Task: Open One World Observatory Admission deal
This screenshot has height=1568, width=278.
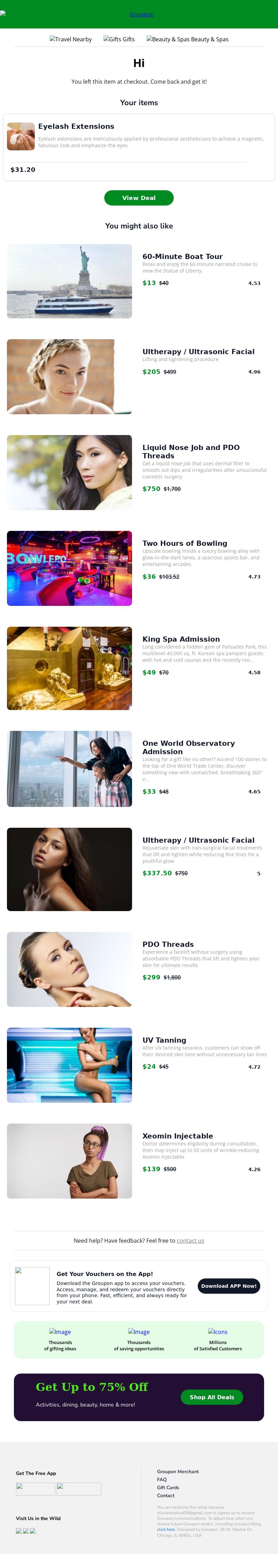Action: click(x=188, y=747)
